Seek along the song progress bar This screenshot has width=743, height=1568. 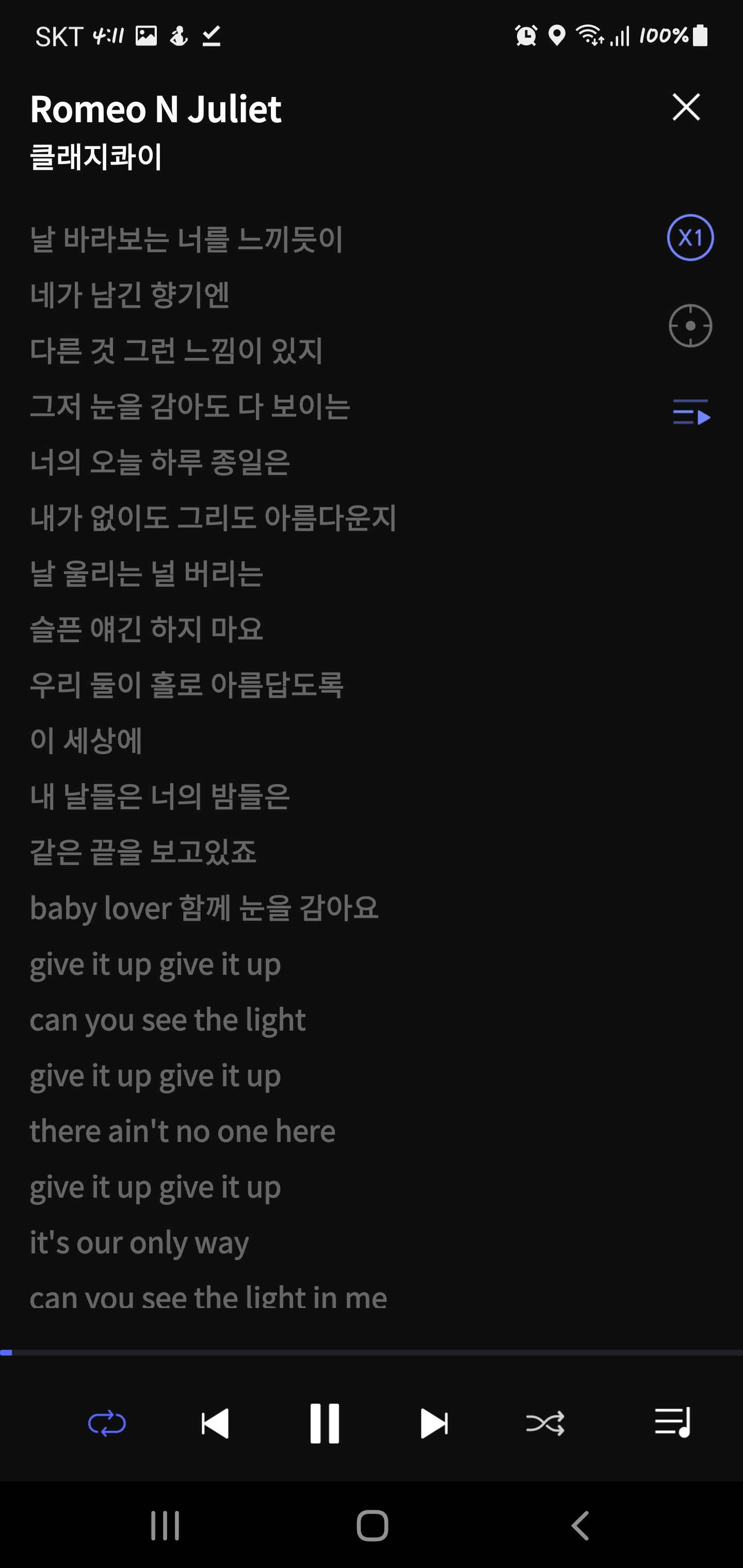(x=372, y=1352)
